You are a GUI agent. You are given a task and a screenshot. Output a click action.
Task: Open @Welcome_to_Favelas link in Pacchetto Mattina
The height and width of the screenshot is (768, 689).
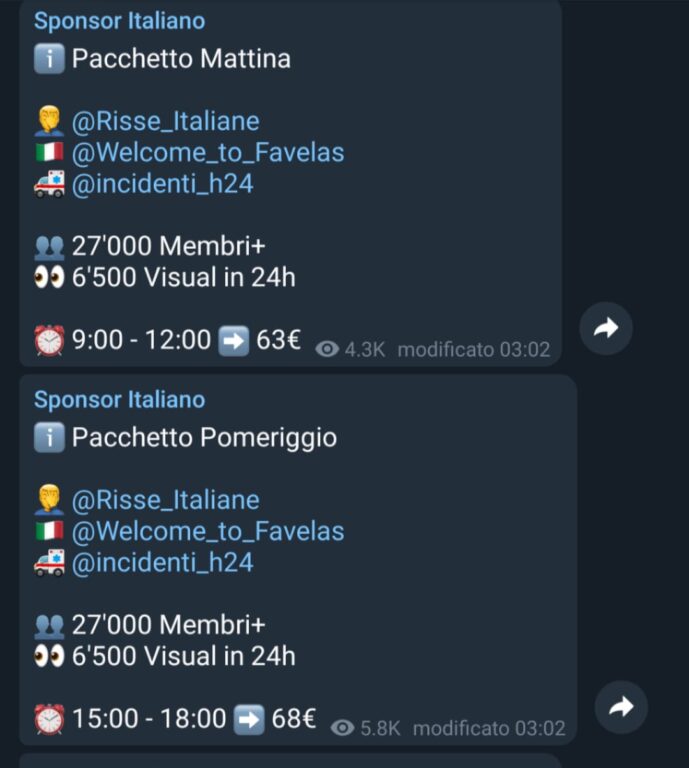click(x=207, y=152)
